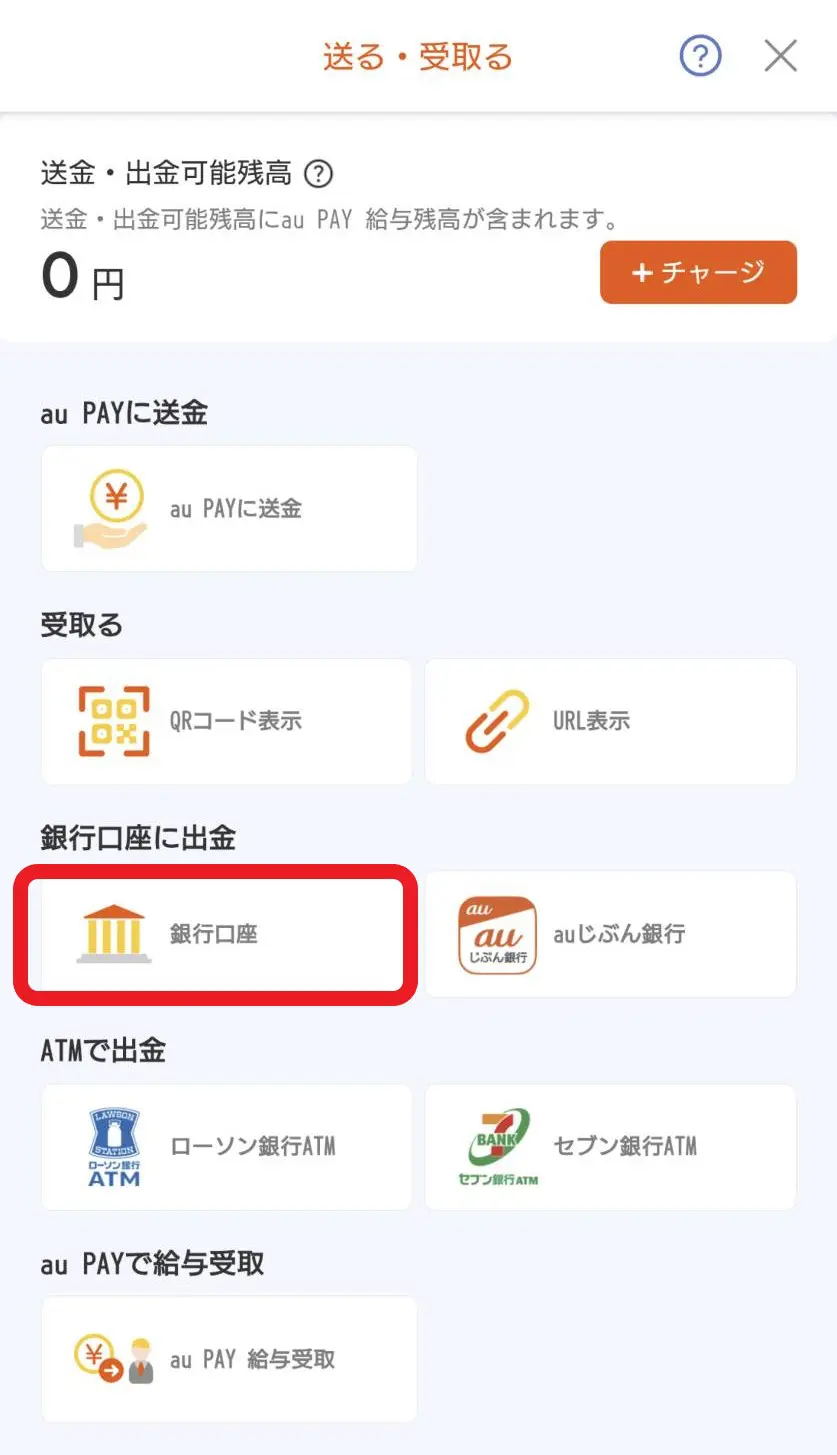Open the help question mark icon

[700, 57]
